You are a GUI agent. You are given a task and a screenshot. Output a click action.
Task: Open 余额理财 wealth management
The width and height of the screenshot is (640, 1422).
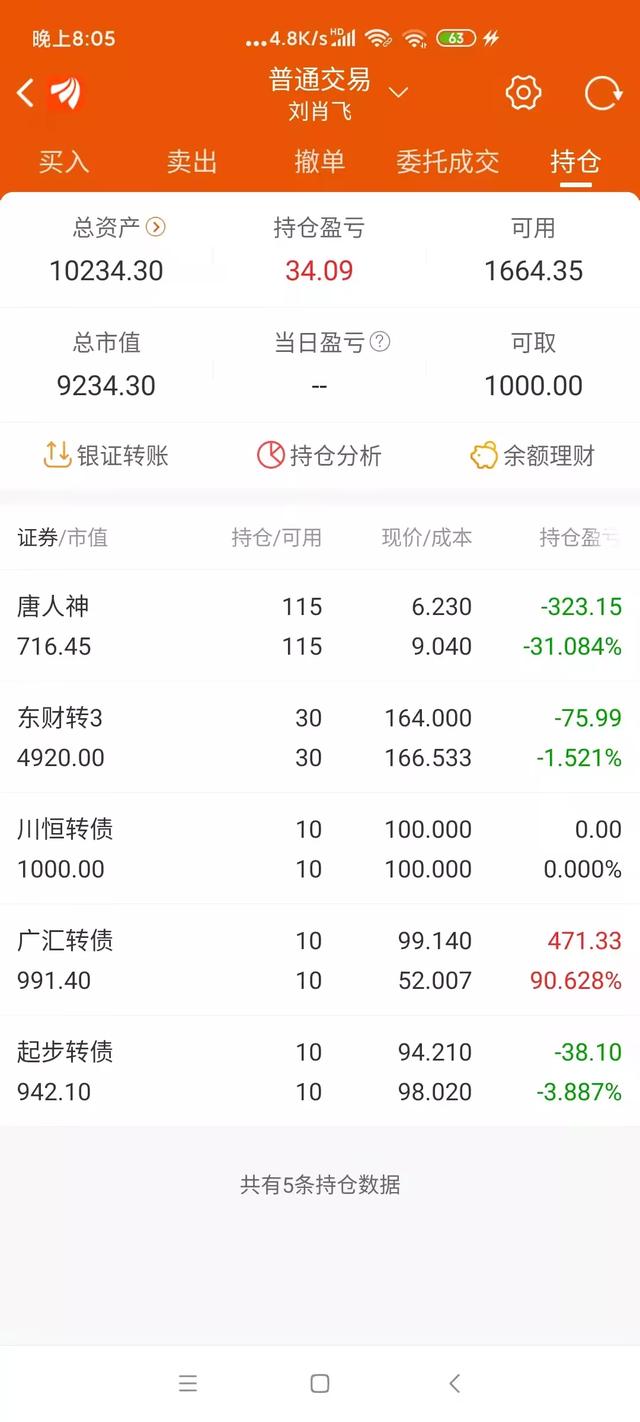[x=532, y=456]
